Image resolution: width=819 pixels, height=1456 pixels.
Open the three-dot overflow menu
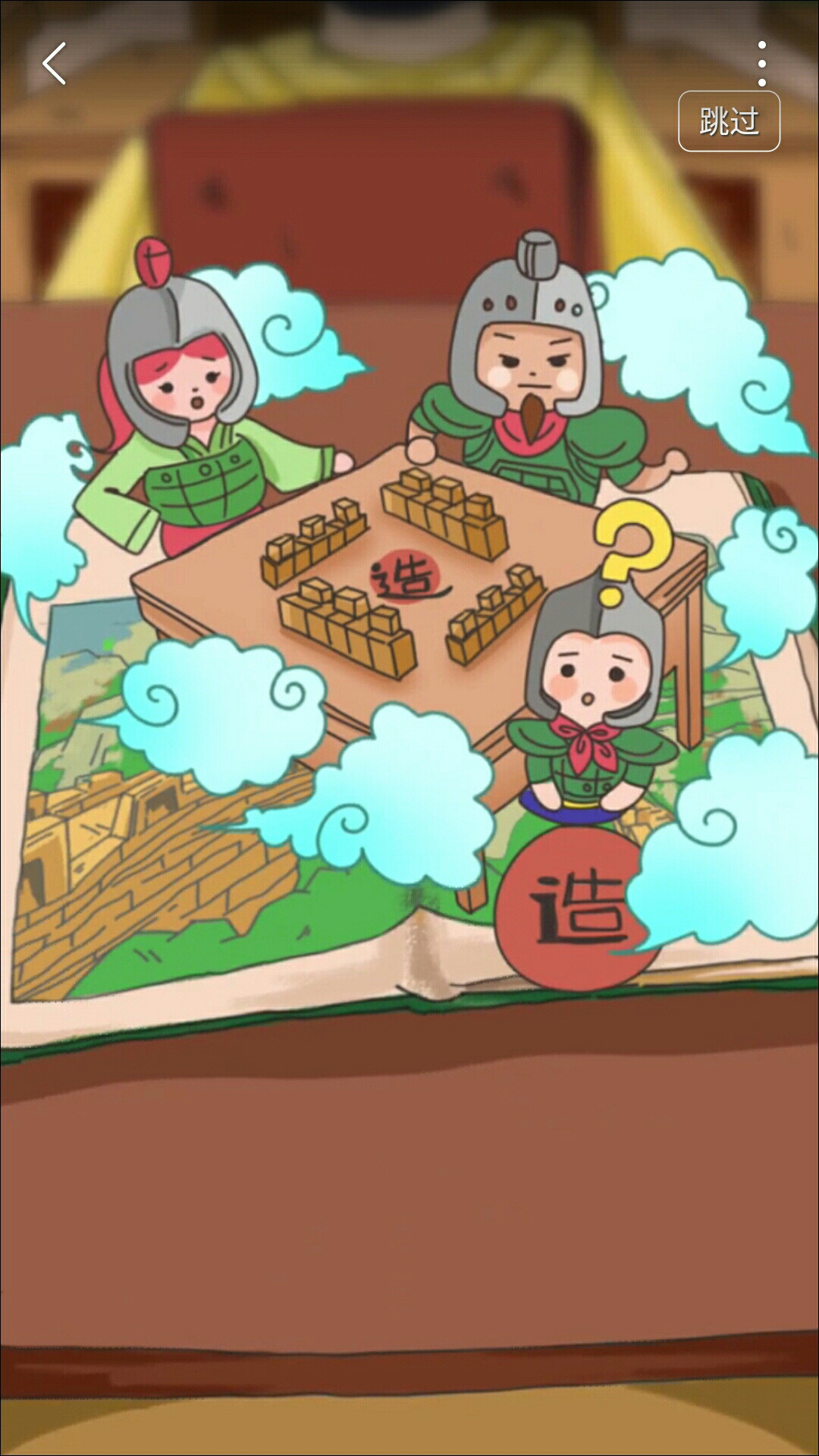pos(761,64)
